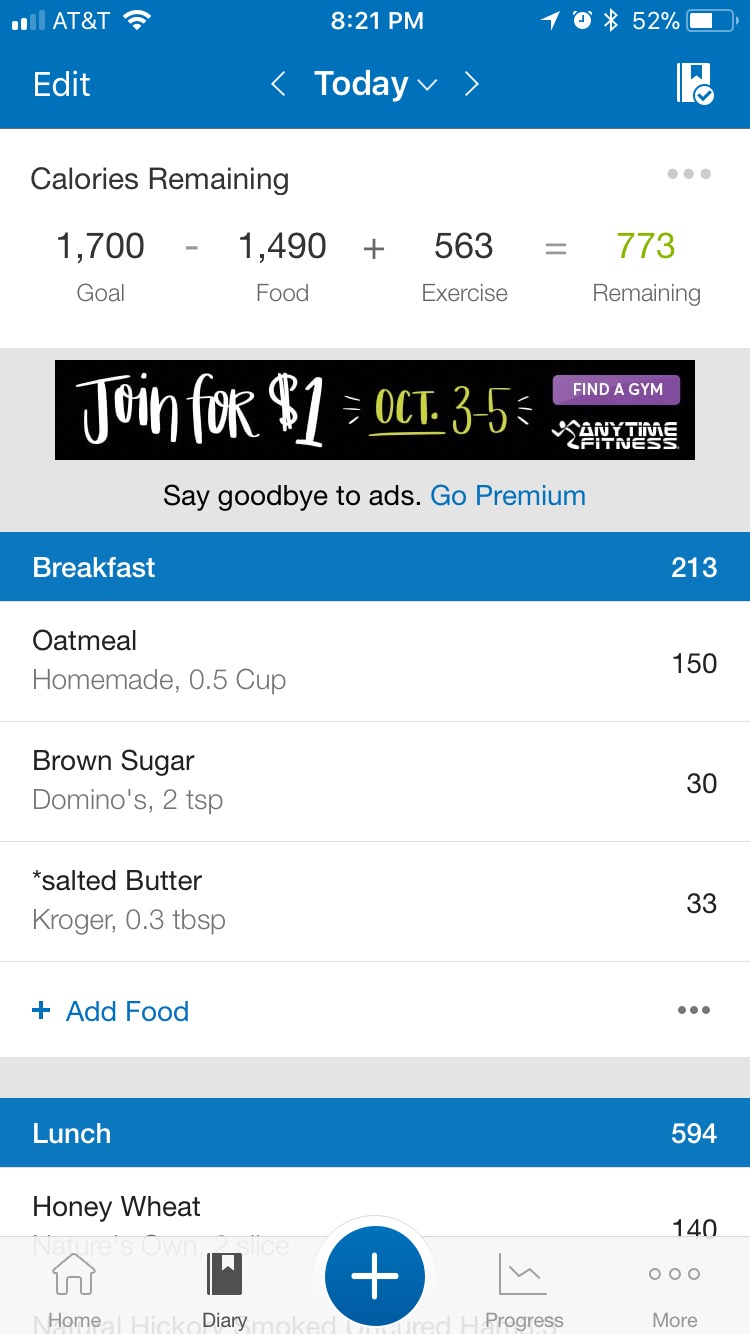
Task: Open Breakfast more options dots
Action: (x=693, y=1010)
